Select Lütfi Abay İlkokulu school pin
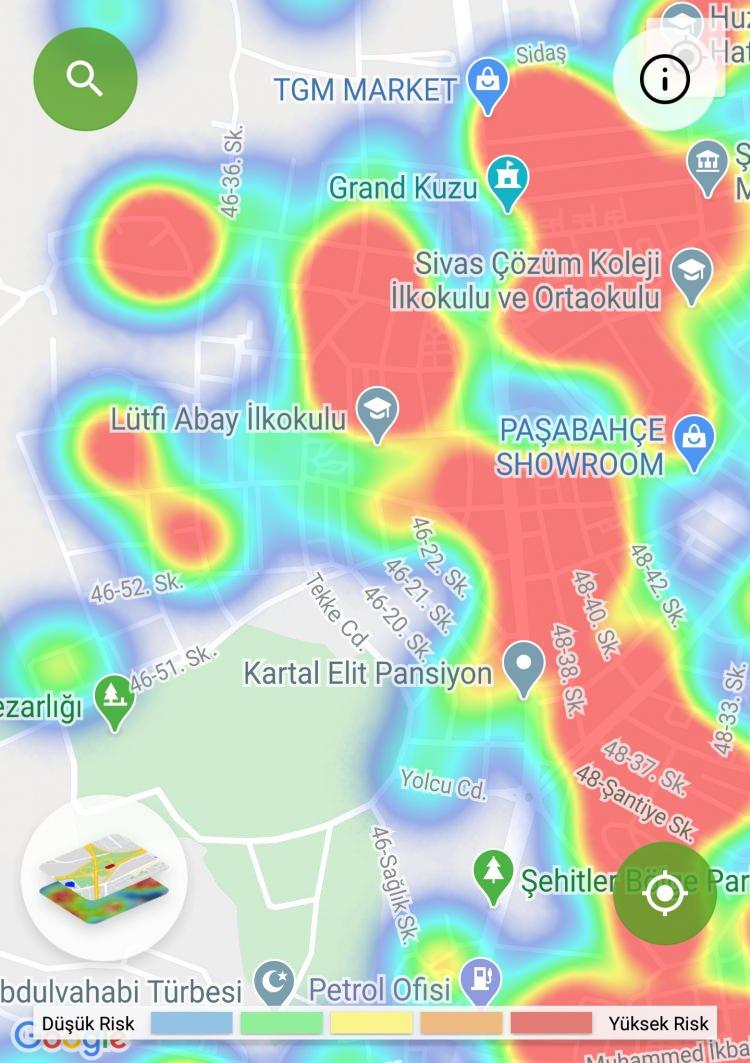The width and height of the screenshot is (750, 1063). [379, 413]
